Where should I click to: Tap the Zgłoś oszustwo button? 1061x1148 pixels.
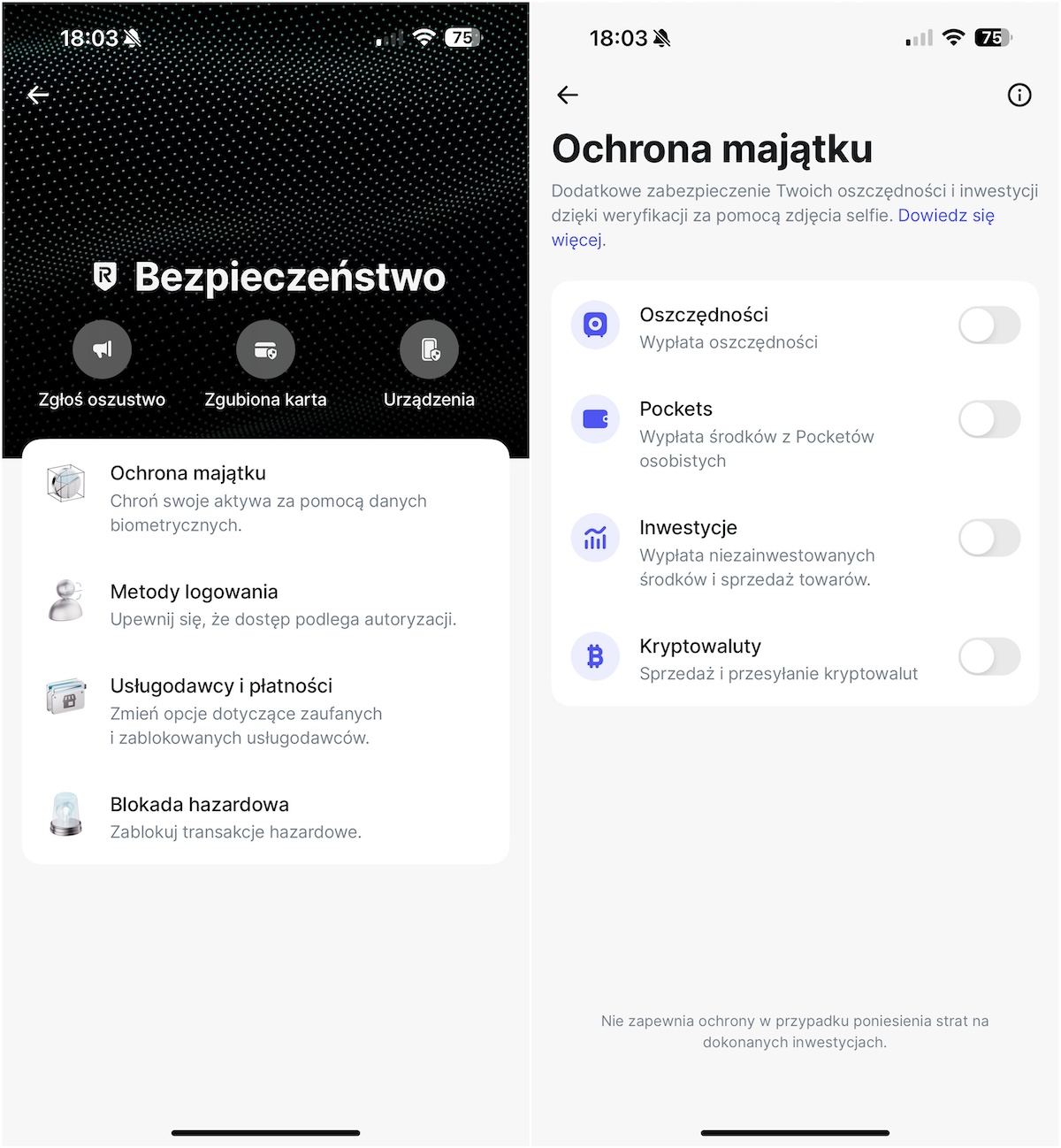102,350
